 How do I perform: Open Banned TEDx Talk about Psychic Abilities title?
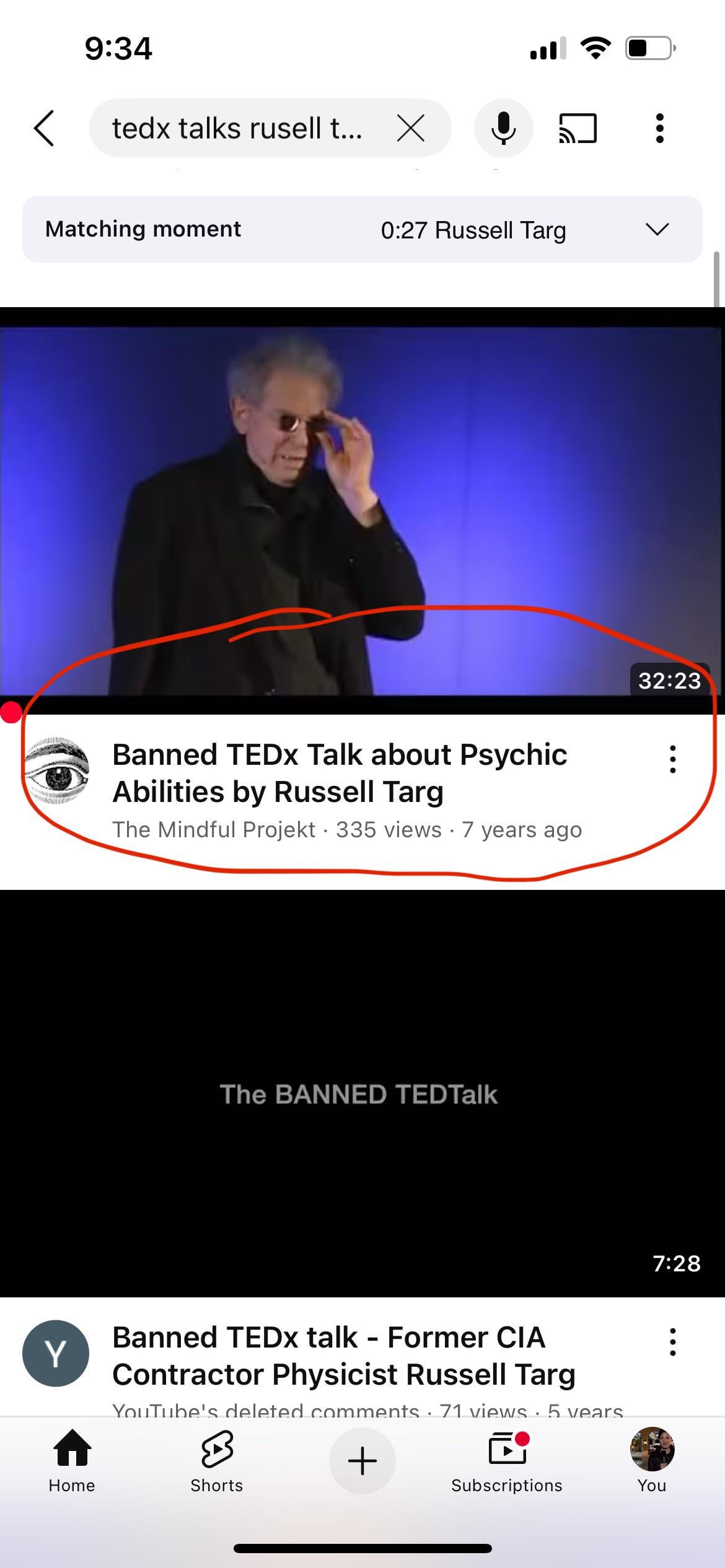[x=340, y=773]
